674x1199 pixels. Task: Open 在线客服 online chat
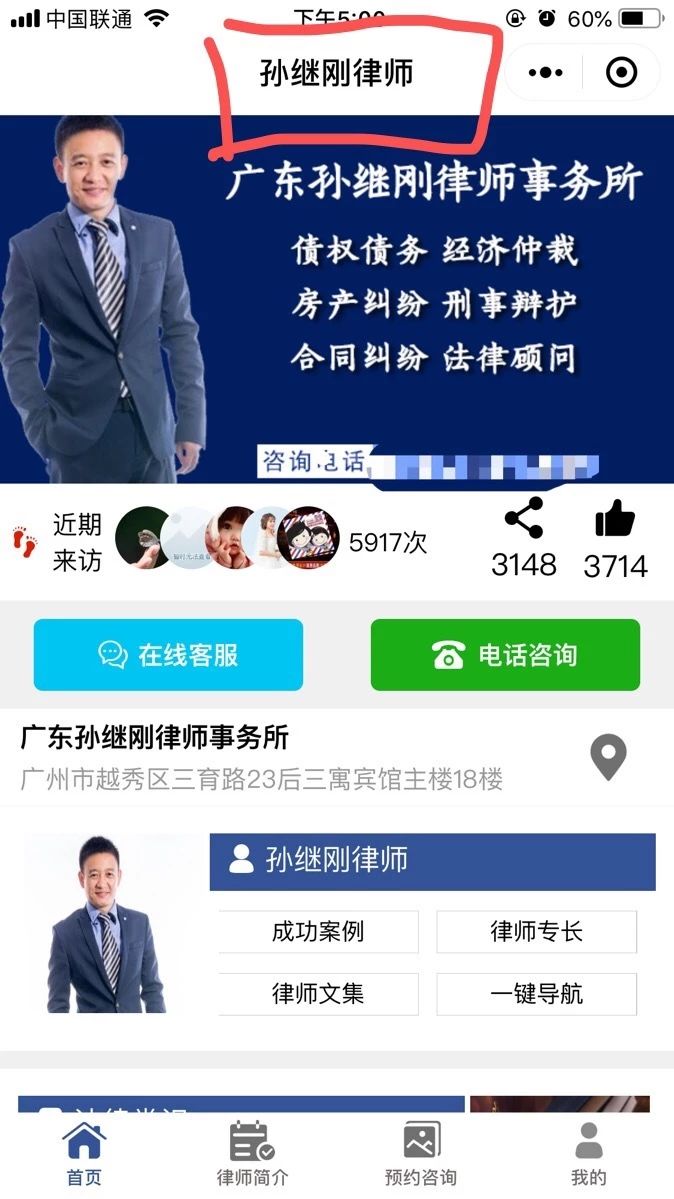tap(168, 655)
